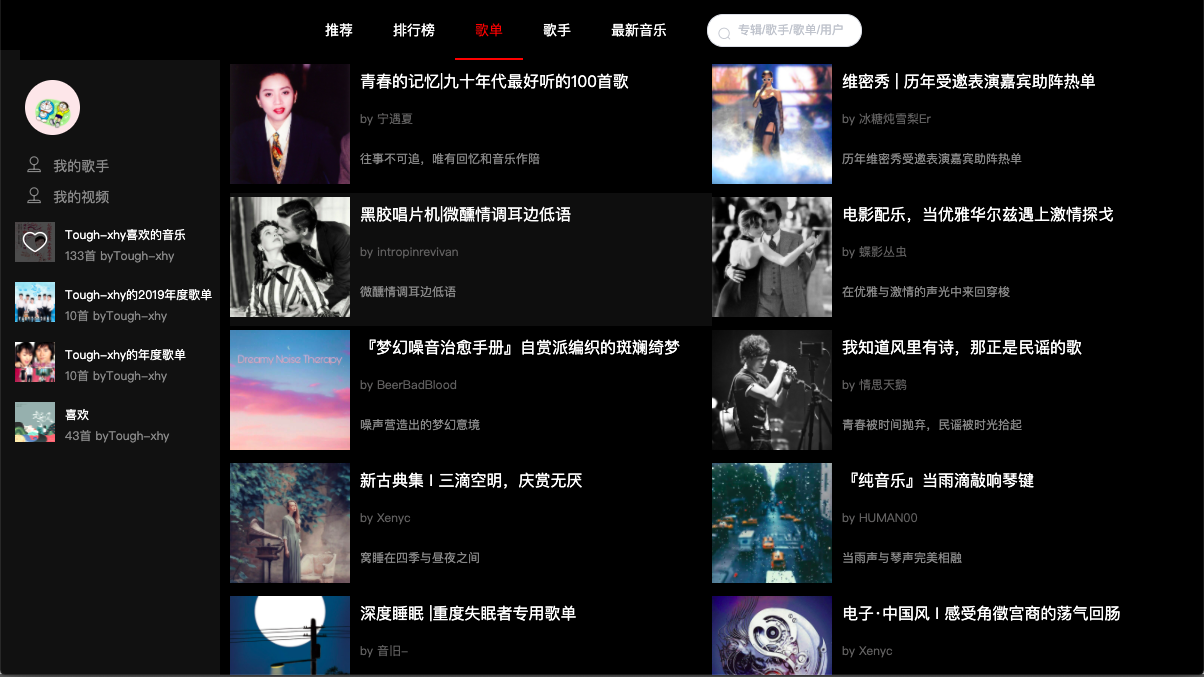Switch to the 排行榜 tab
This screenshot has height=677, width=1204.
(x=414, y=30)
